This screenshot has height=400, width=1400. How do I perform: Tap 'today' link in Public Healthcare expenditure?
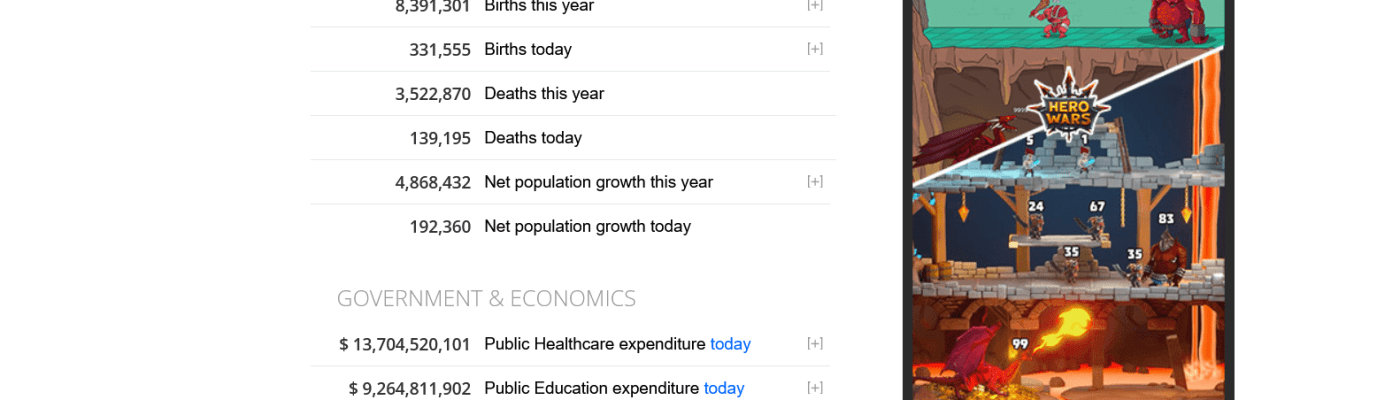click(730, 344)
